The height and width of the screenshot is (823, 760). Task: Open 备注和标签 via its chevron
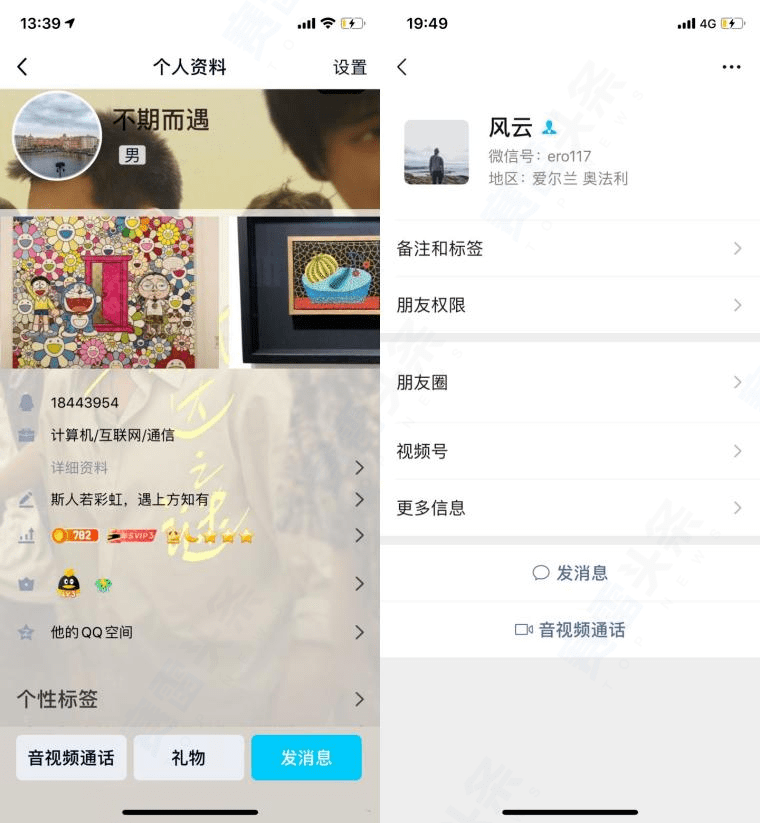[x=737, y=248]
